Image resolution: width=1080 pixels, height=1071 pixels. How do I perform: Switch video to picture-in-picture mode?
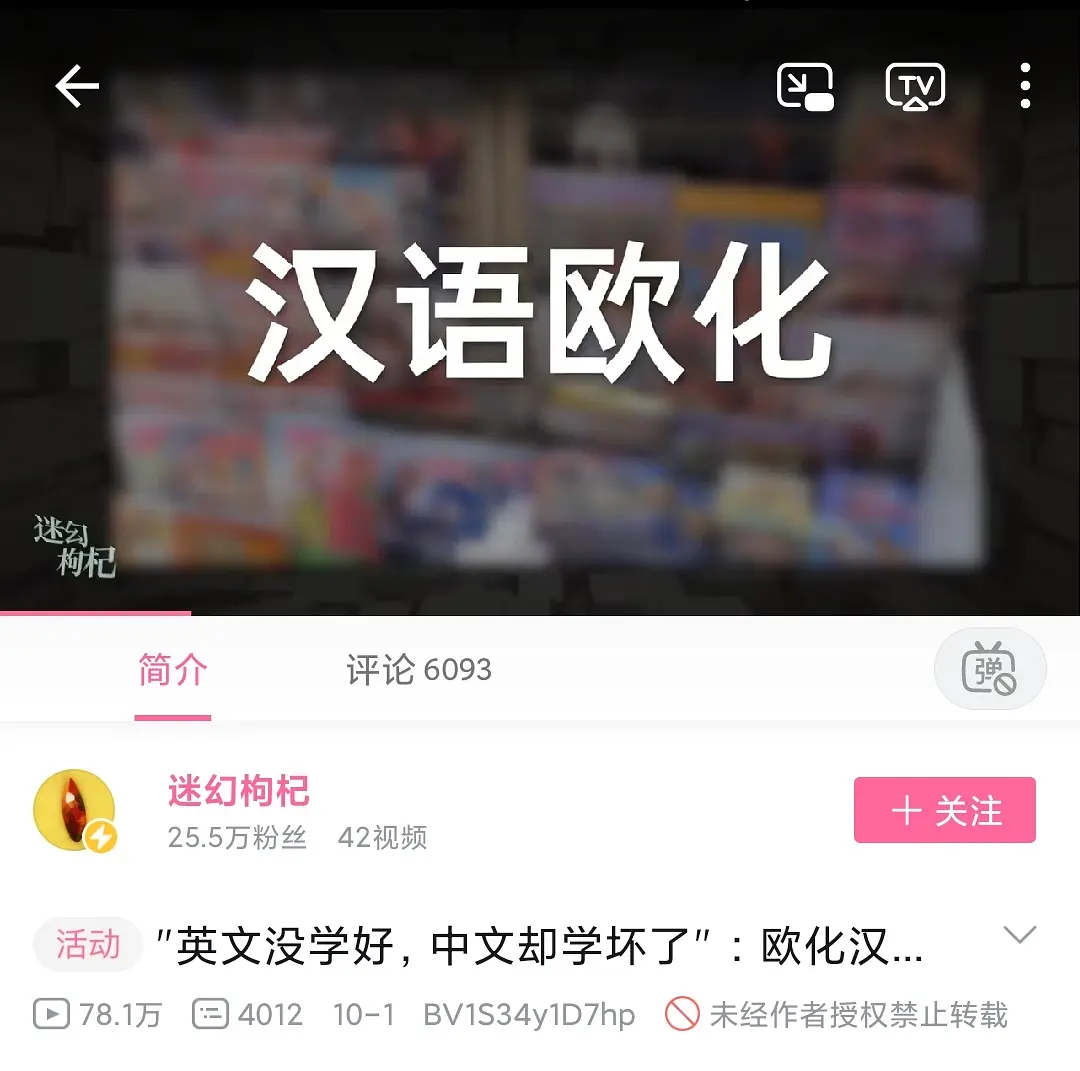(805, 87)
